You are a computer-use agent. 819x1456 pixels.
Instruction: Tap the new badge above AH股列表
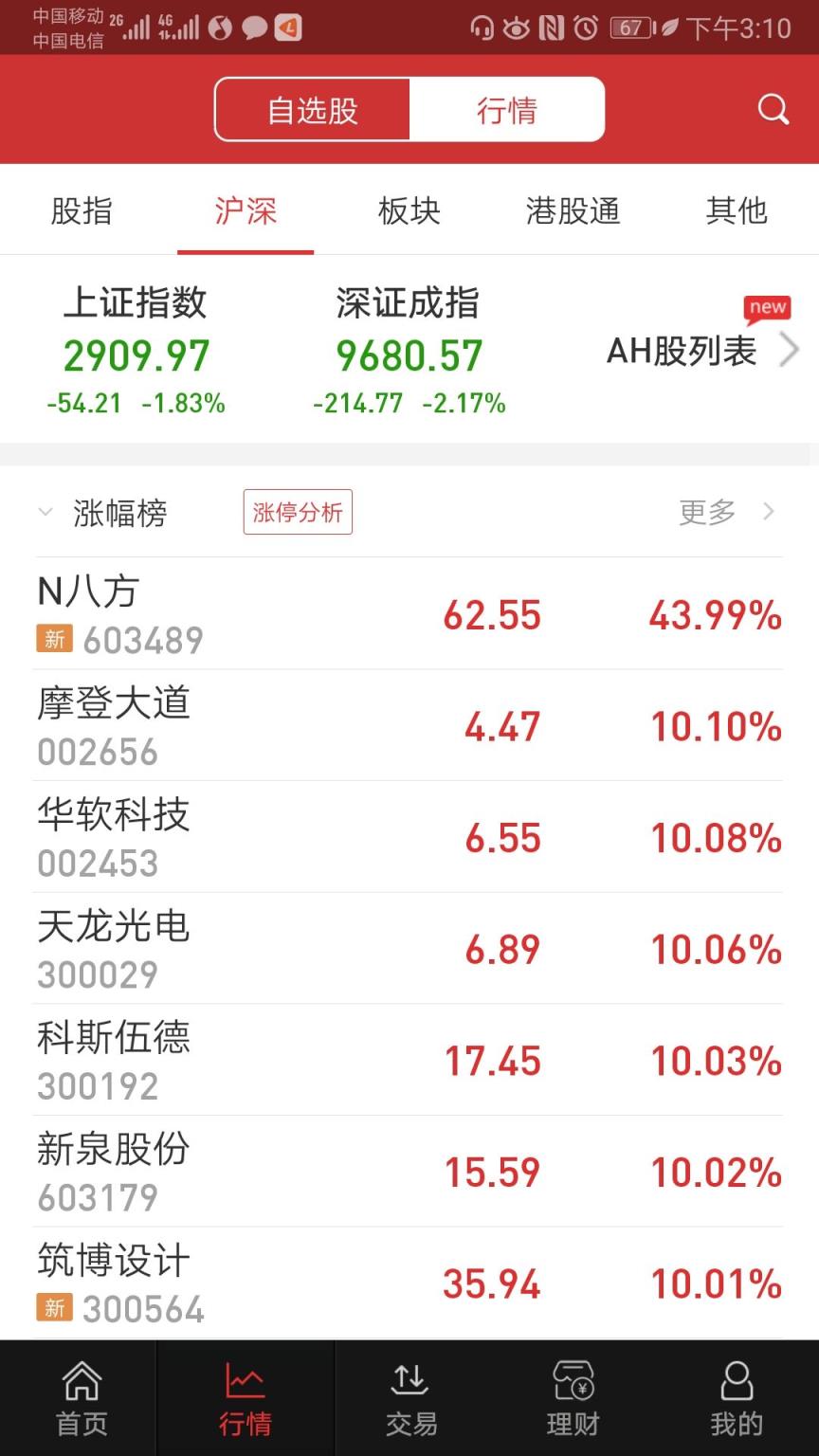(768, 308)
